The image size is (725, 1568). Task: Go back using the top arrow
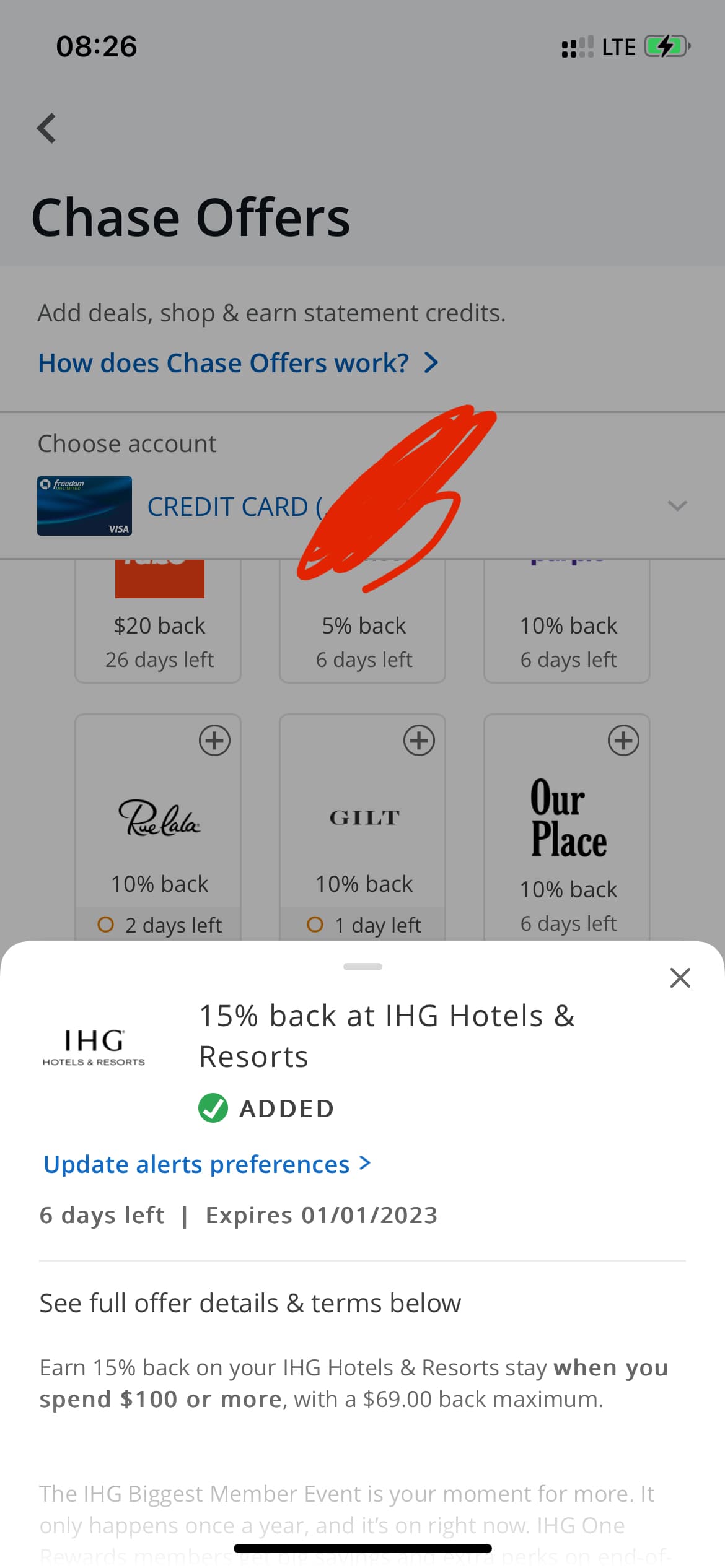46,128
